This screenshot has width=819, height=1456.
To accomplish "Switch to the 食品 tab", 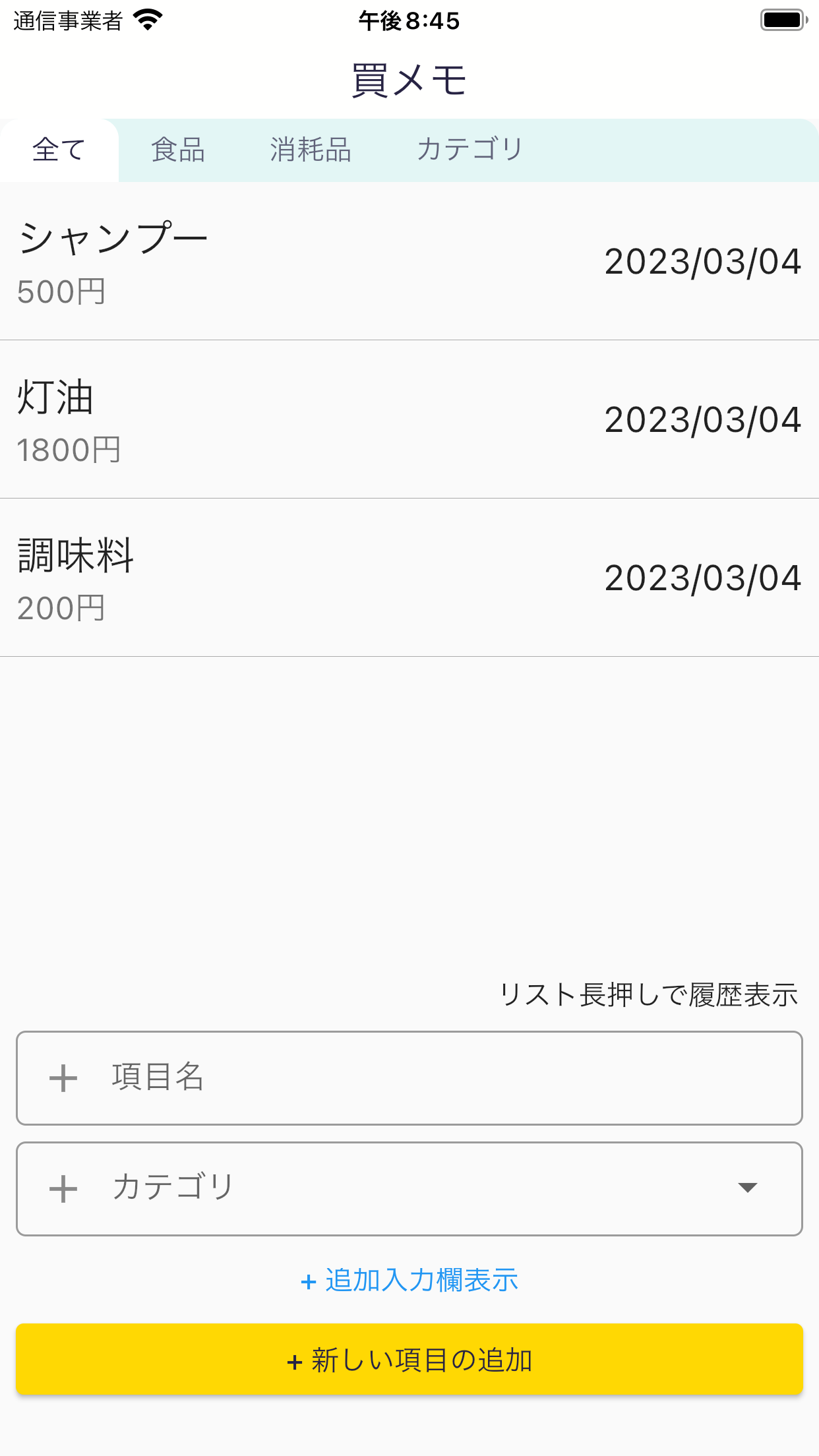I will (x=178, y=149).
